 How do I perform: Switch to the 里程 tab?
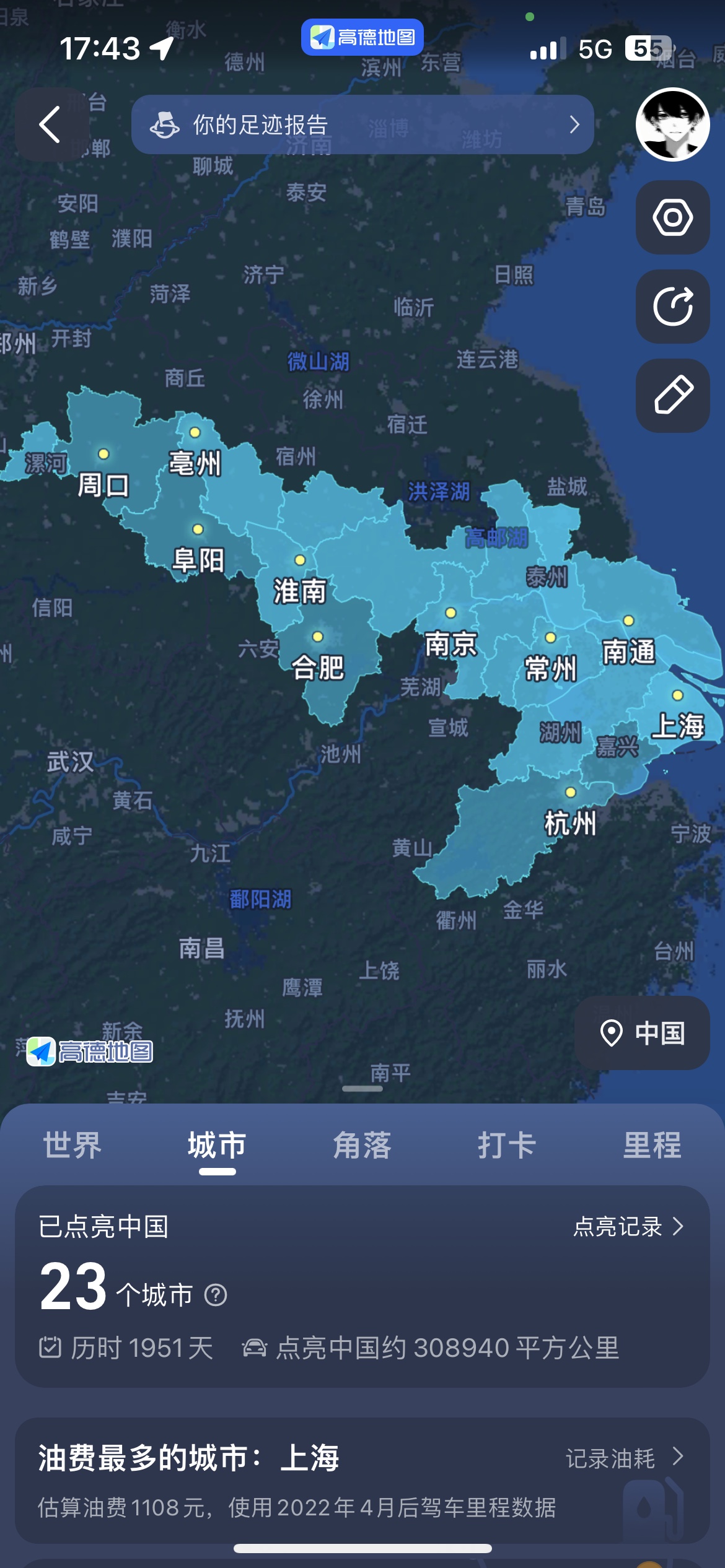click(652, 1145)
